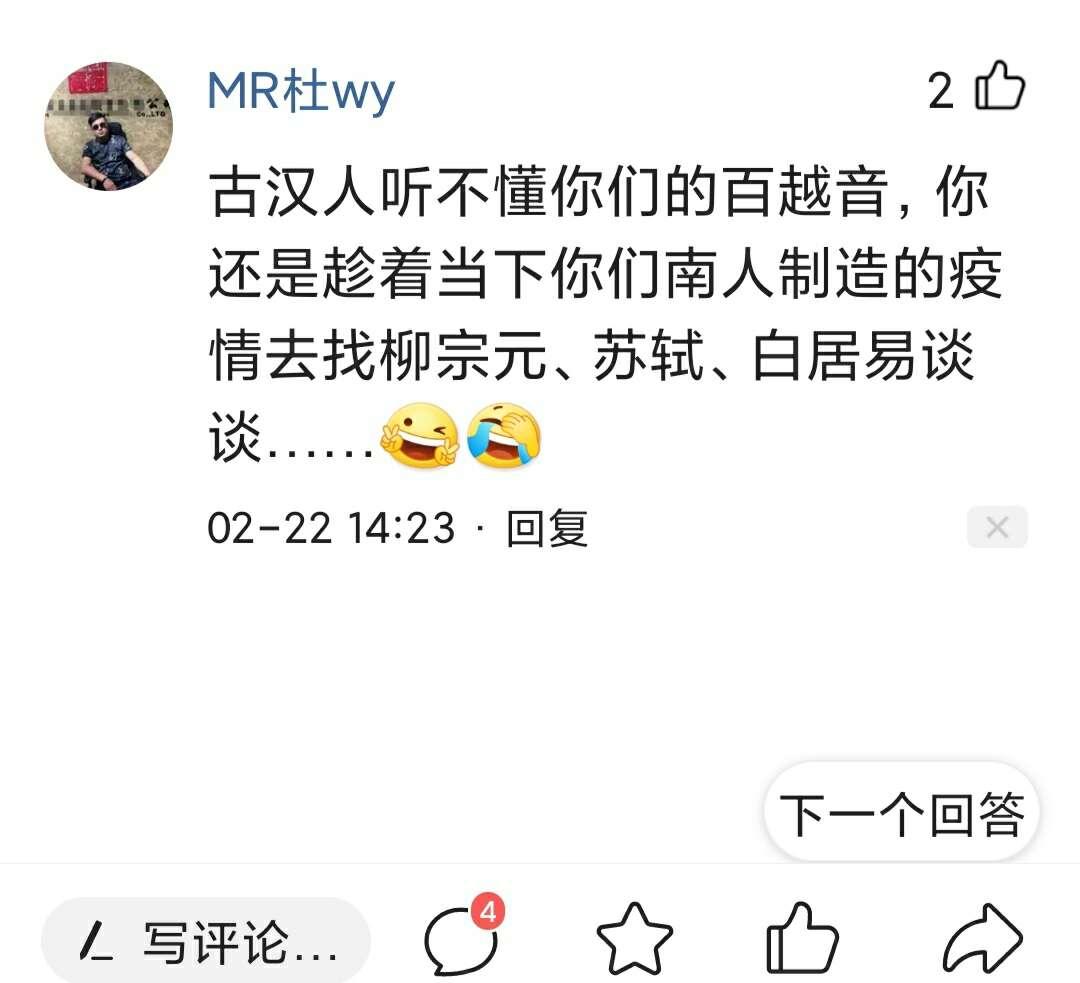Dismiss the comment with the X button

[997, 527]
